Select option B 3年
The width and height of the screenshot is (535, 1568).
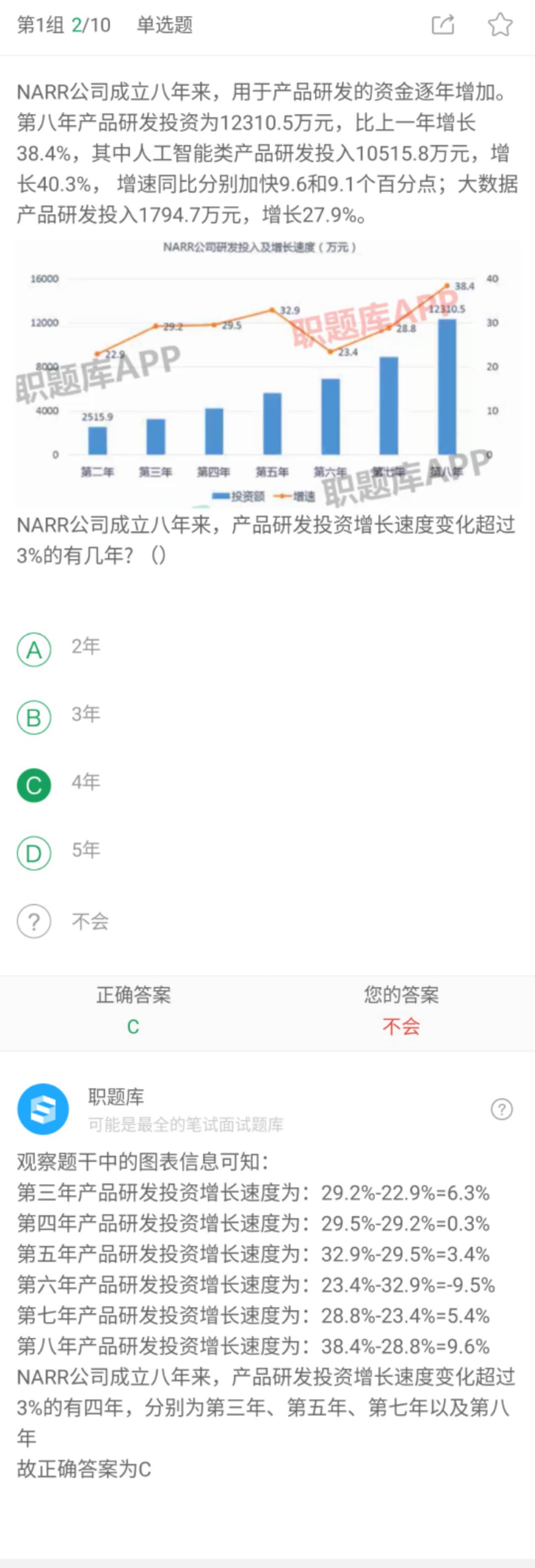[x=34, y=717]
